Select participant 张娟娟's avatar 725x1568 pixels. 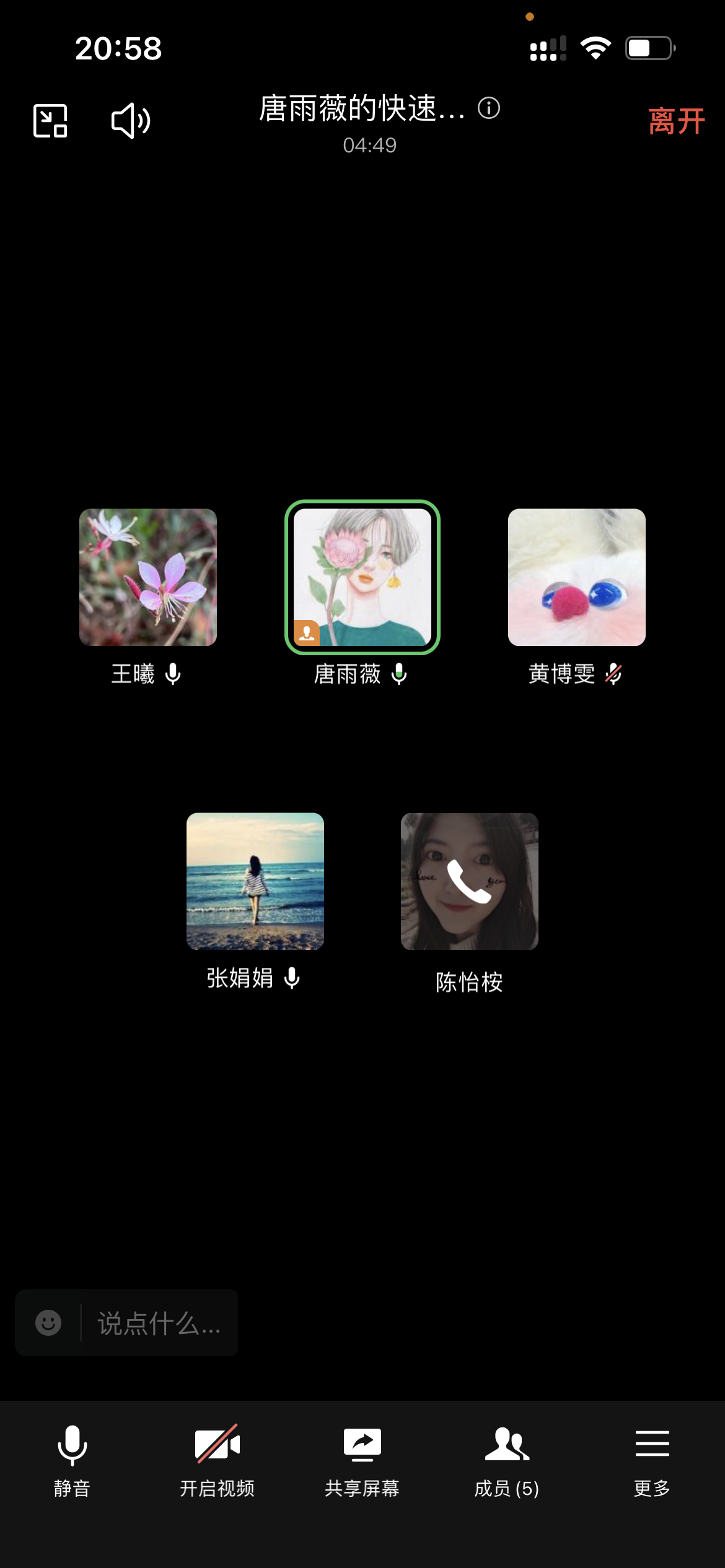pos(255,881)
